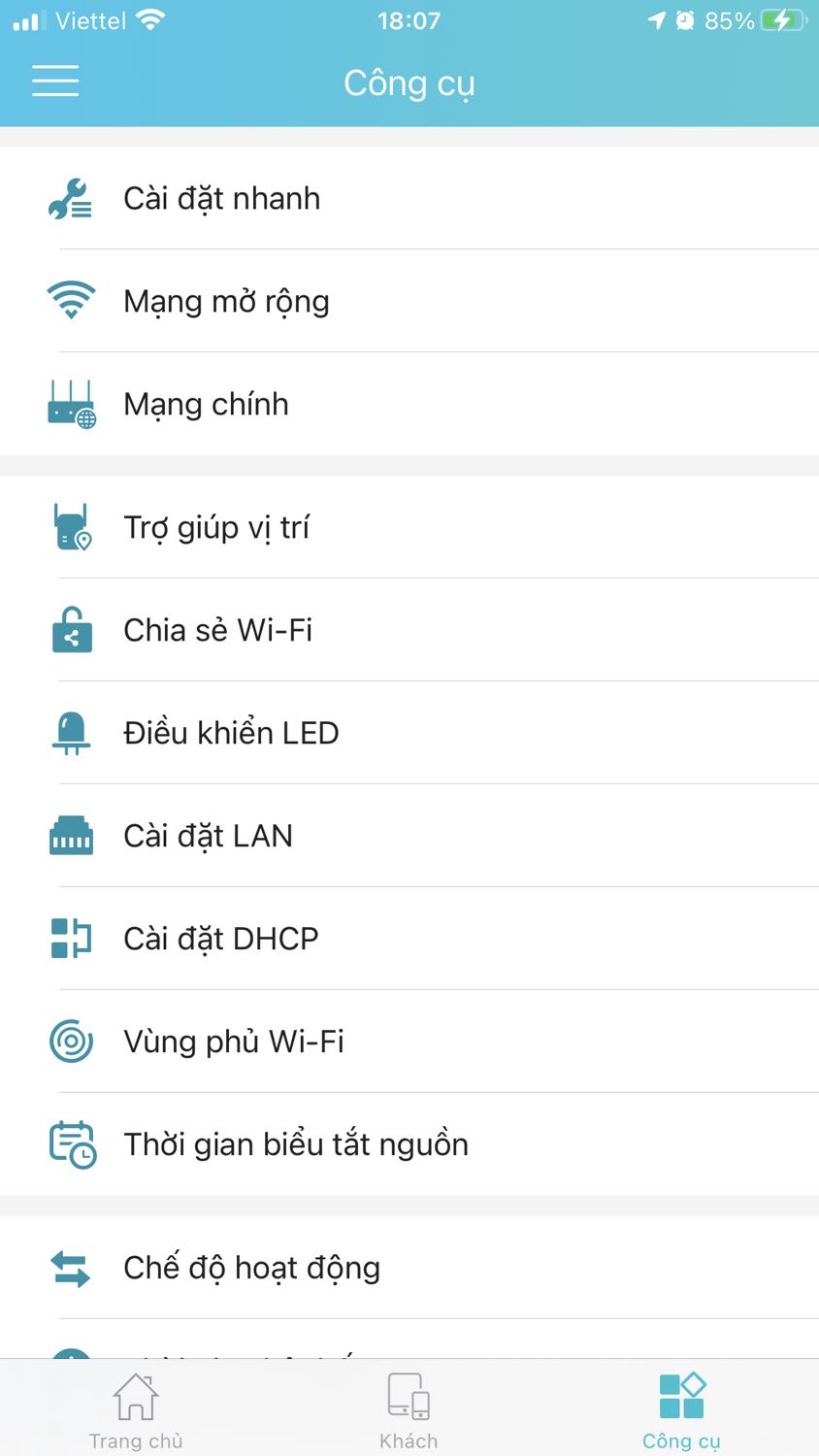This screenshot has width=819, height=1456.
Task: Tap the spiral coverage icon for Vùng phủ Wi-Fi
Action: click(x=69, y=1041)
